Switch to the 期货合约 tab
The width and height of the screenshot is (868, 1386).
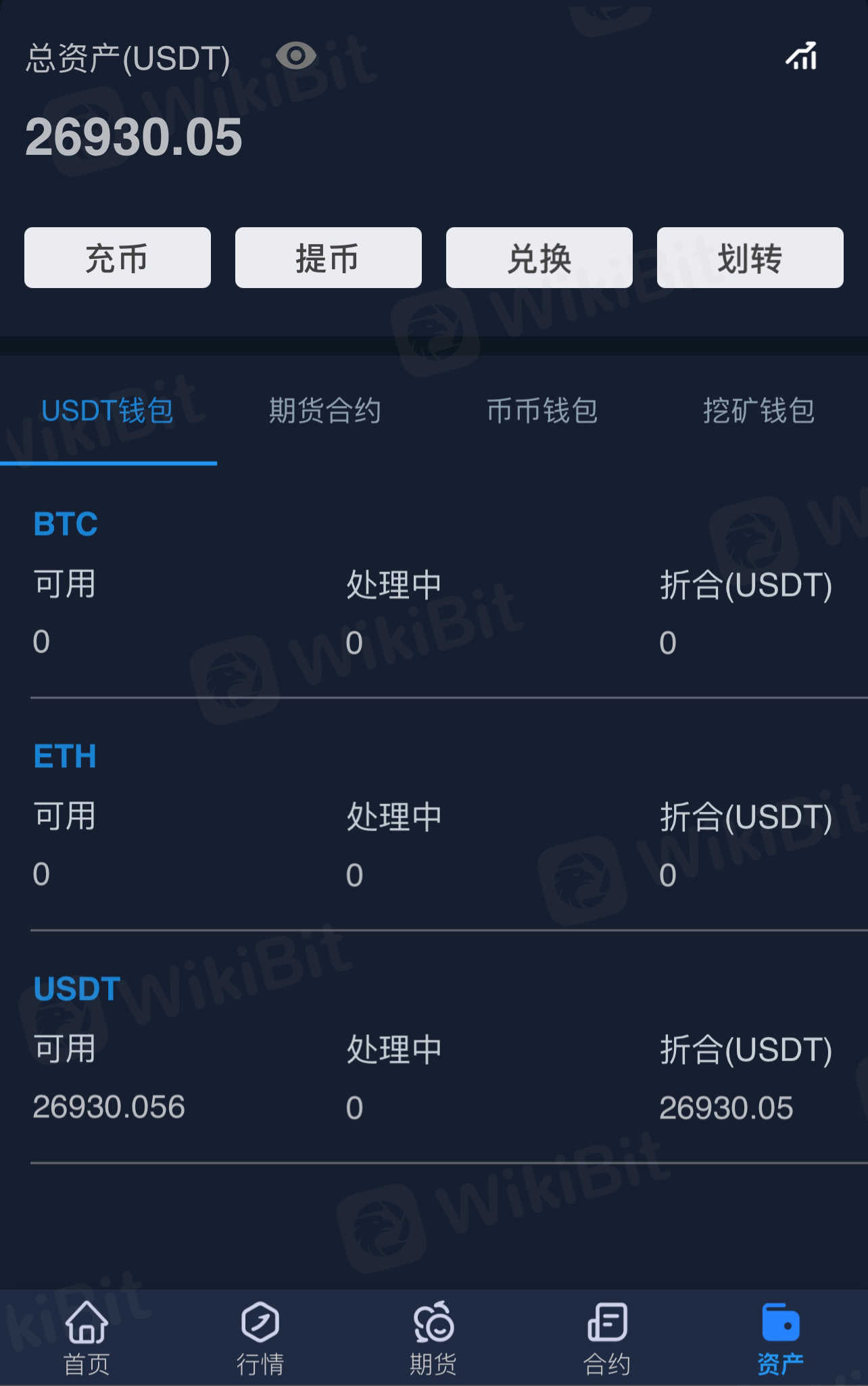325,411
